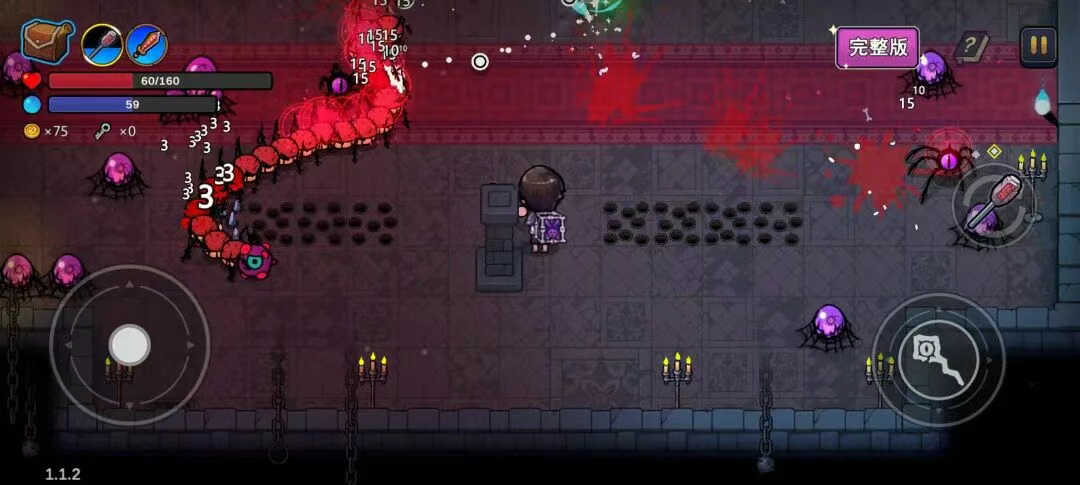Select the second equipped sword slot
The height and width of the screenshot is (485, 1080).
pos(146,45)
